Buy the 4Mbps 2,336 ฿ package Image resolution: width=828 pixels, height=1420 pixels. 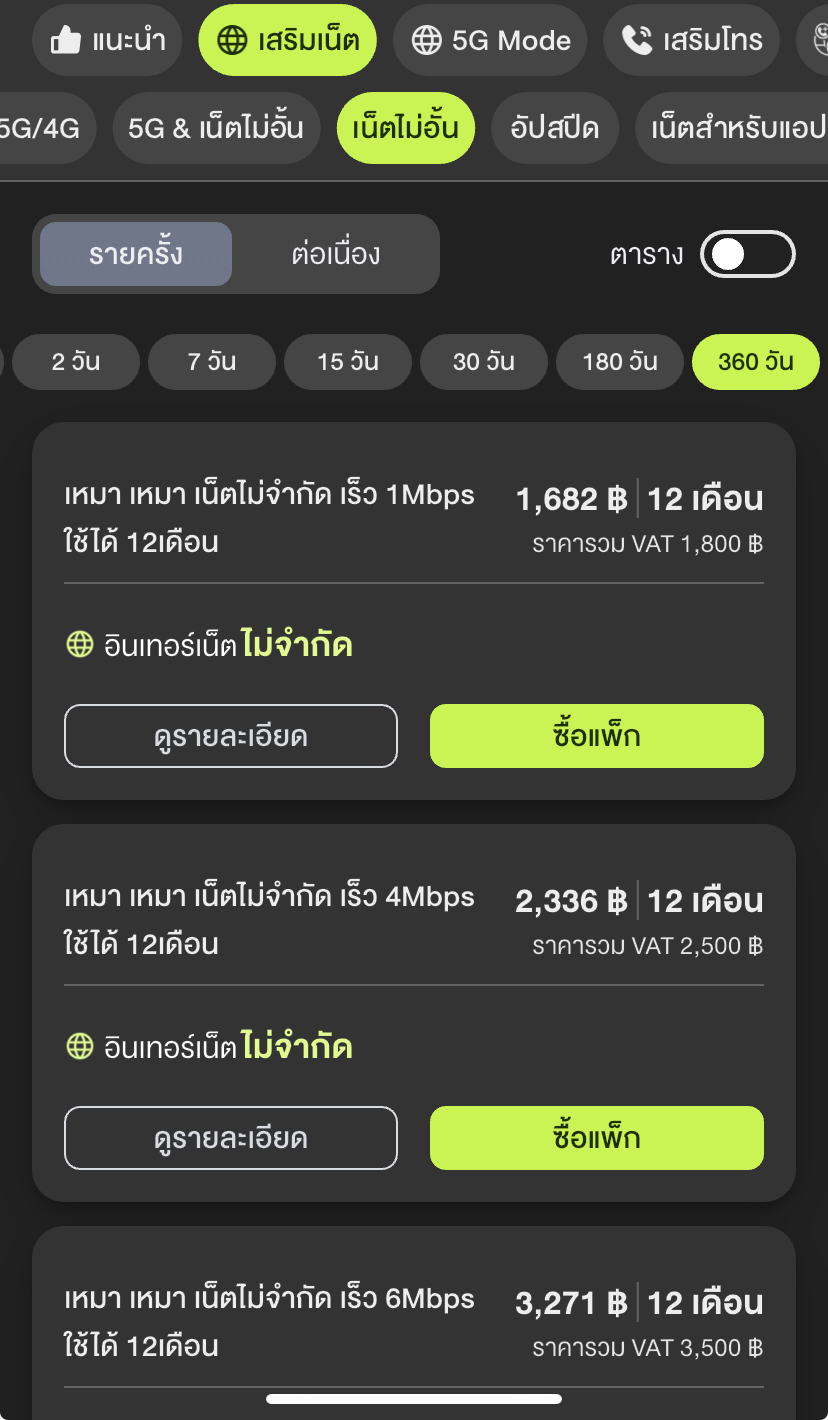597,1138
